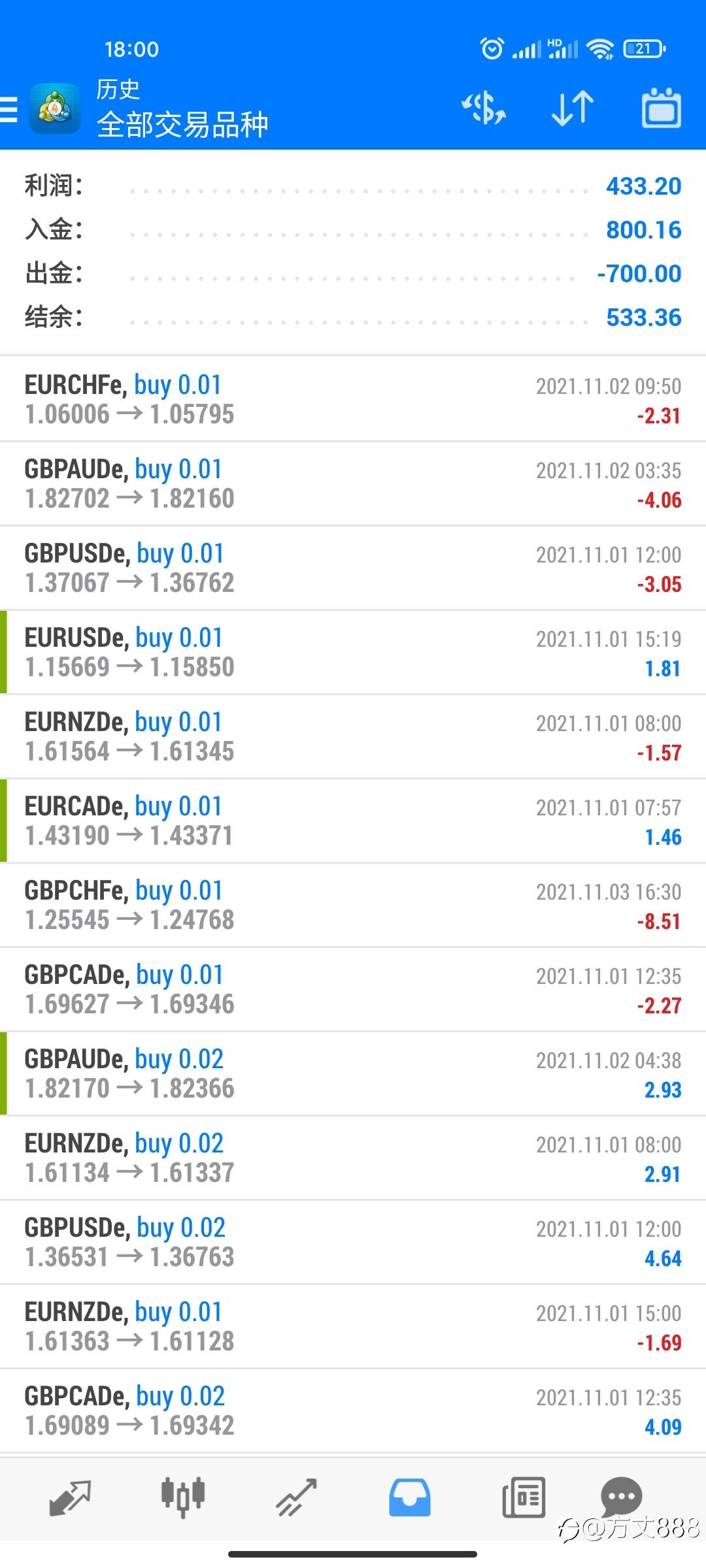Screen dimensions: 706x1568
Task: Open the News tab
Action: tap(523, 1497)
